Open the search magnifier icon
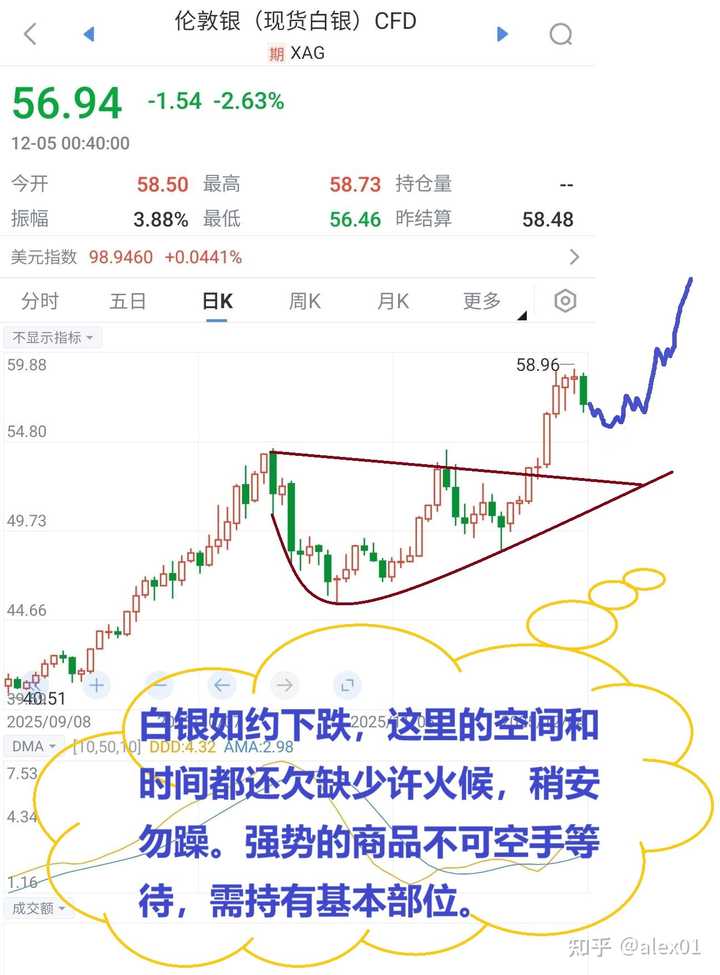The image size is (720, 975). pos(561,34)
